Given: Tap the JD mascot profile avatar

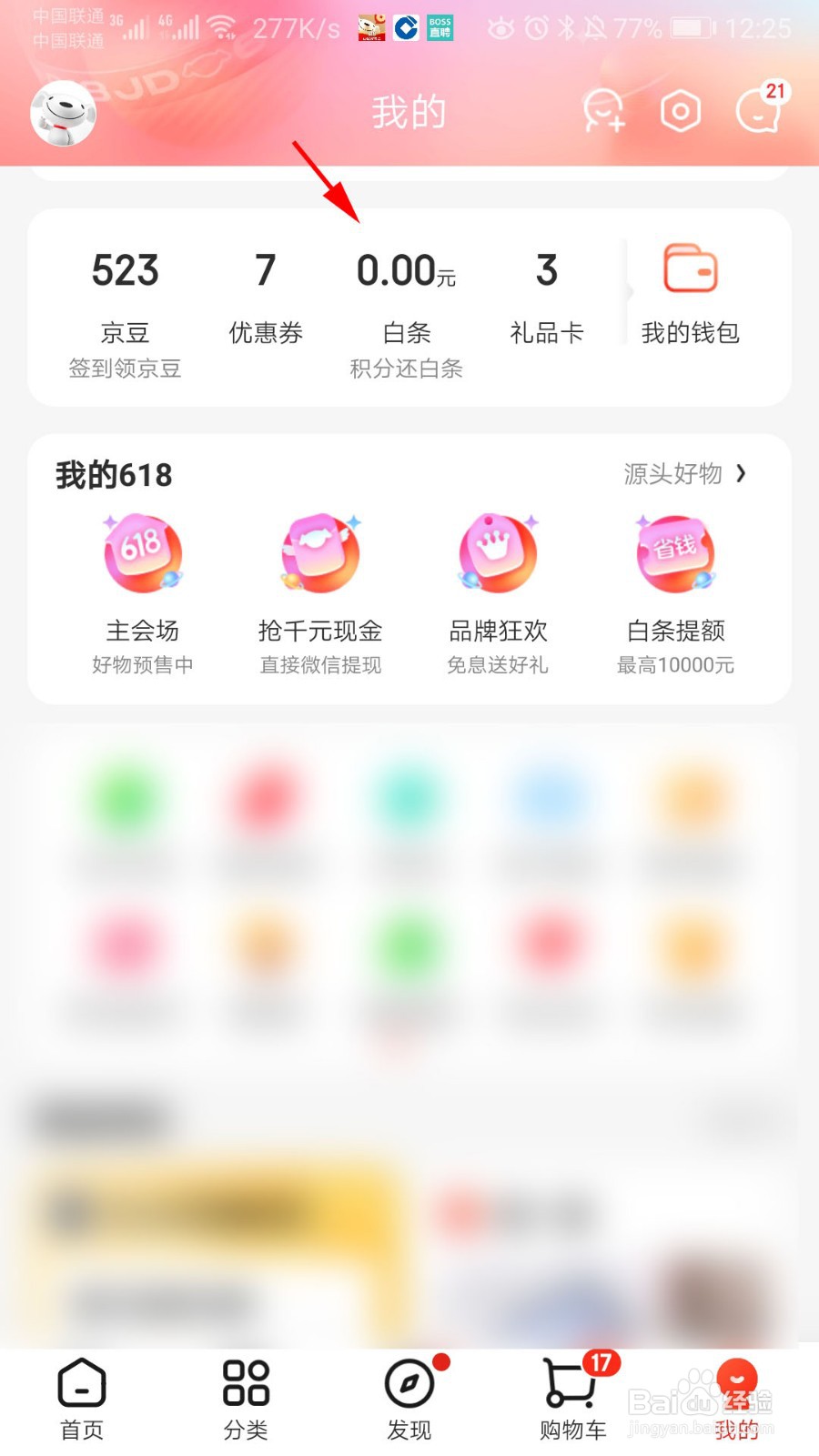Looking at the screenshot, I should click(61, 113).
